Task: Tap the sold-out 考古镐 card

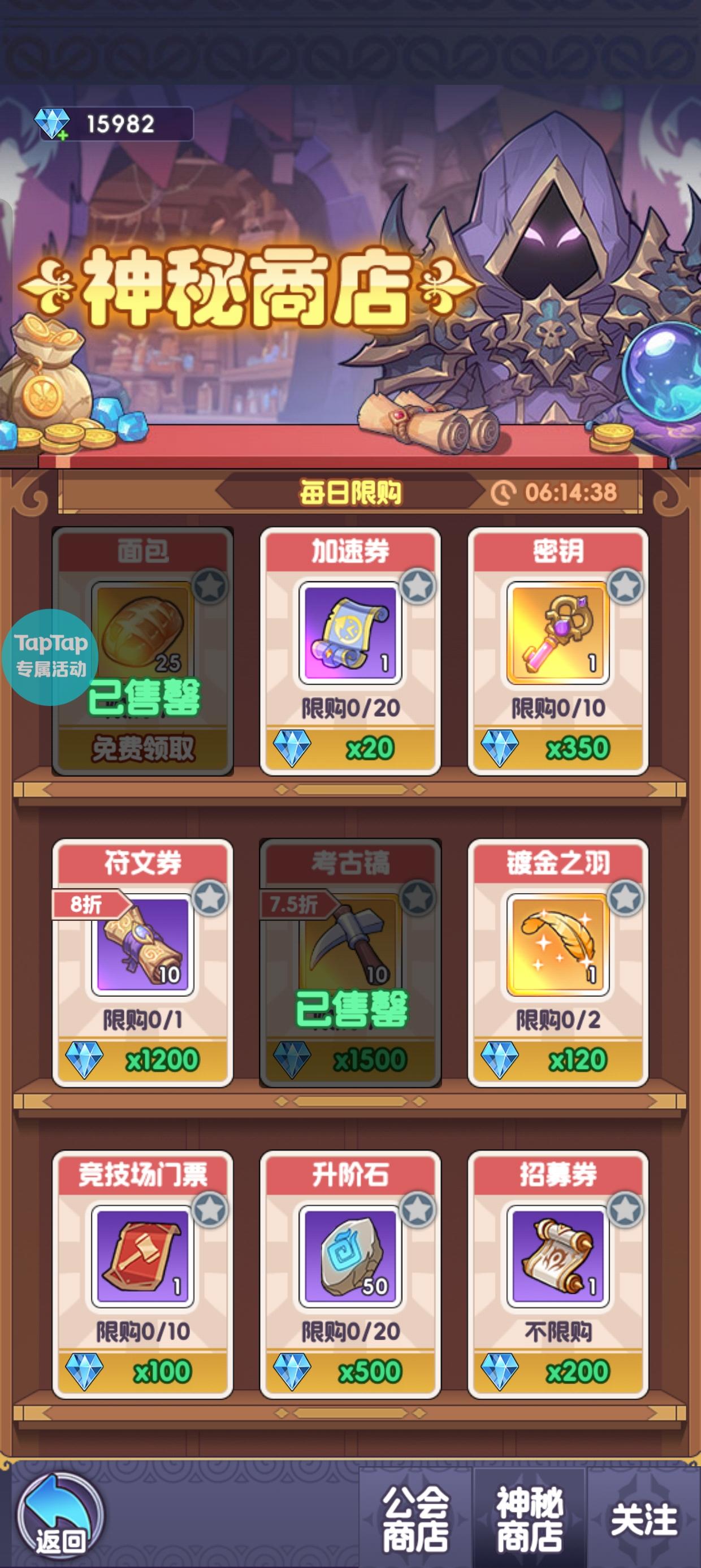Action: [x=350, y=962]
